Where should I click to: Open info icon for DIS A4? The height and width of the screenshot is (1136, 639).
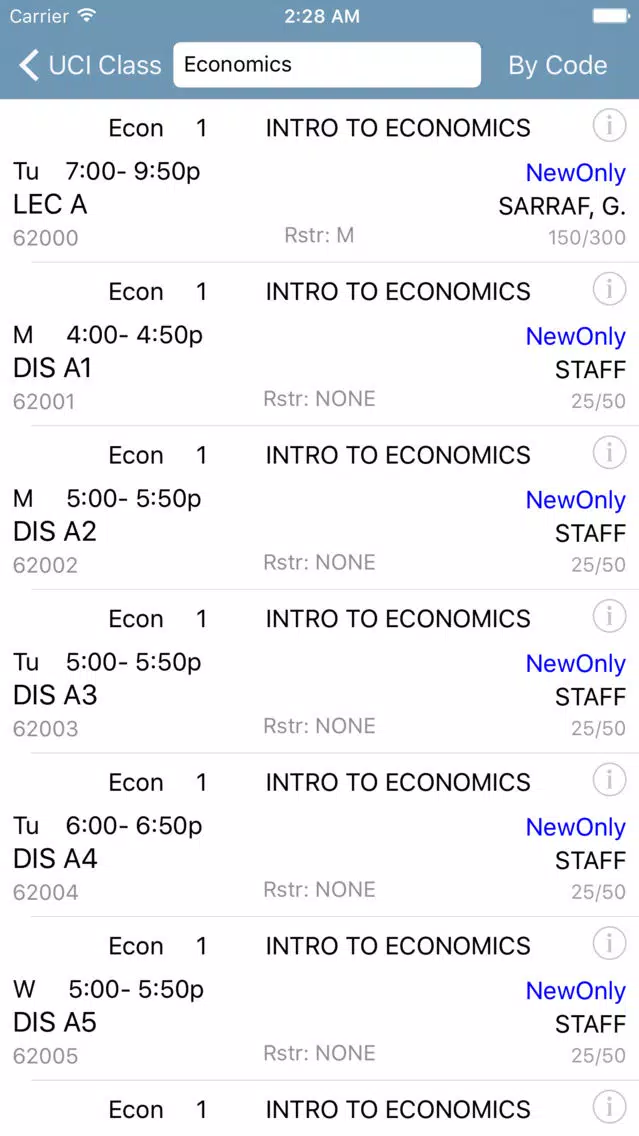609,781
